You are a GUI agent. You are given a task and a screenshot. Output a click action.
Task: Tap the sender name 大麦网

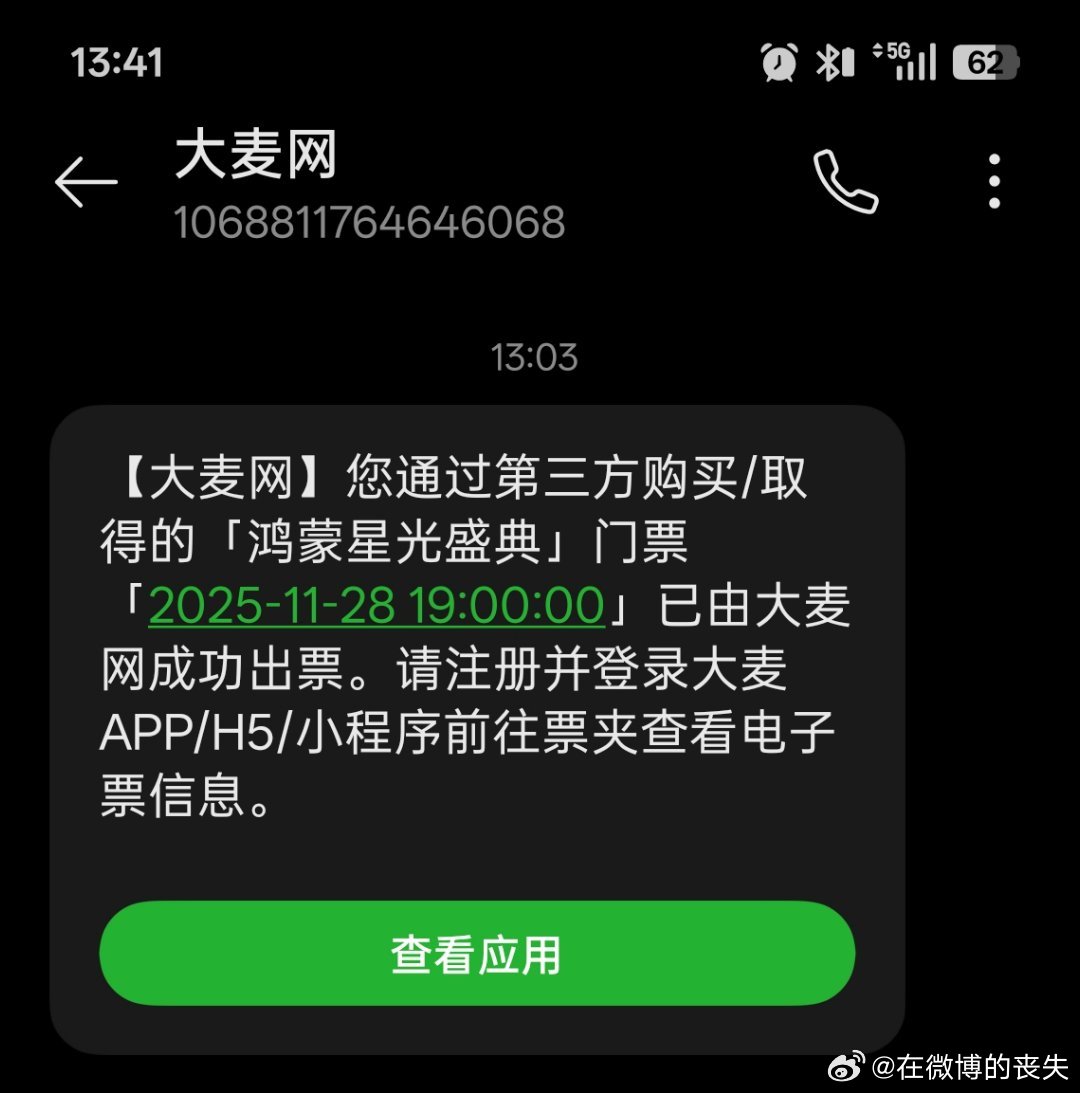[x=258, y=155]
